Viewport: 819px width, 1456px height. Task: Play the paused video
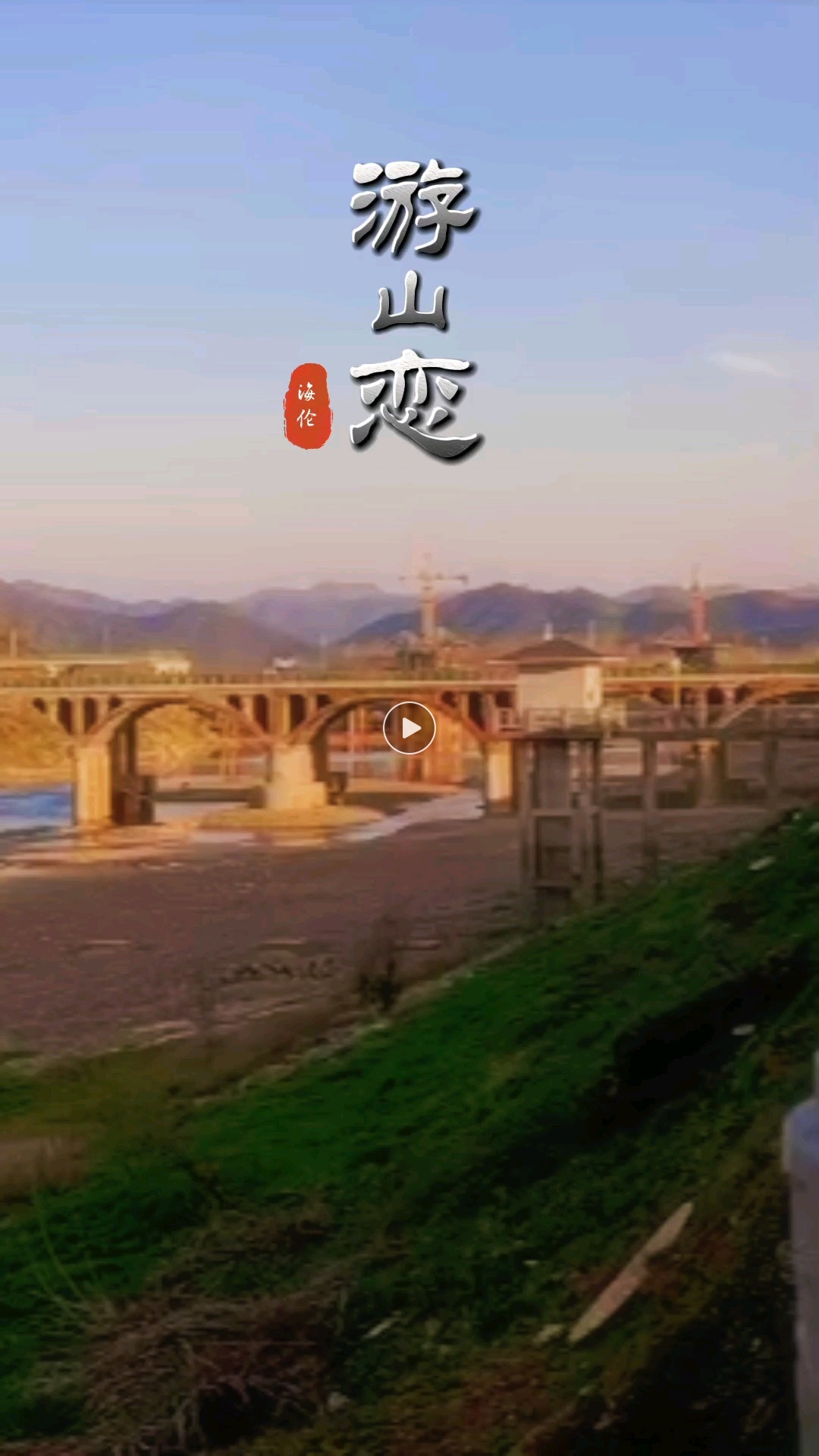pyautogui.click(x=409, y=728)
